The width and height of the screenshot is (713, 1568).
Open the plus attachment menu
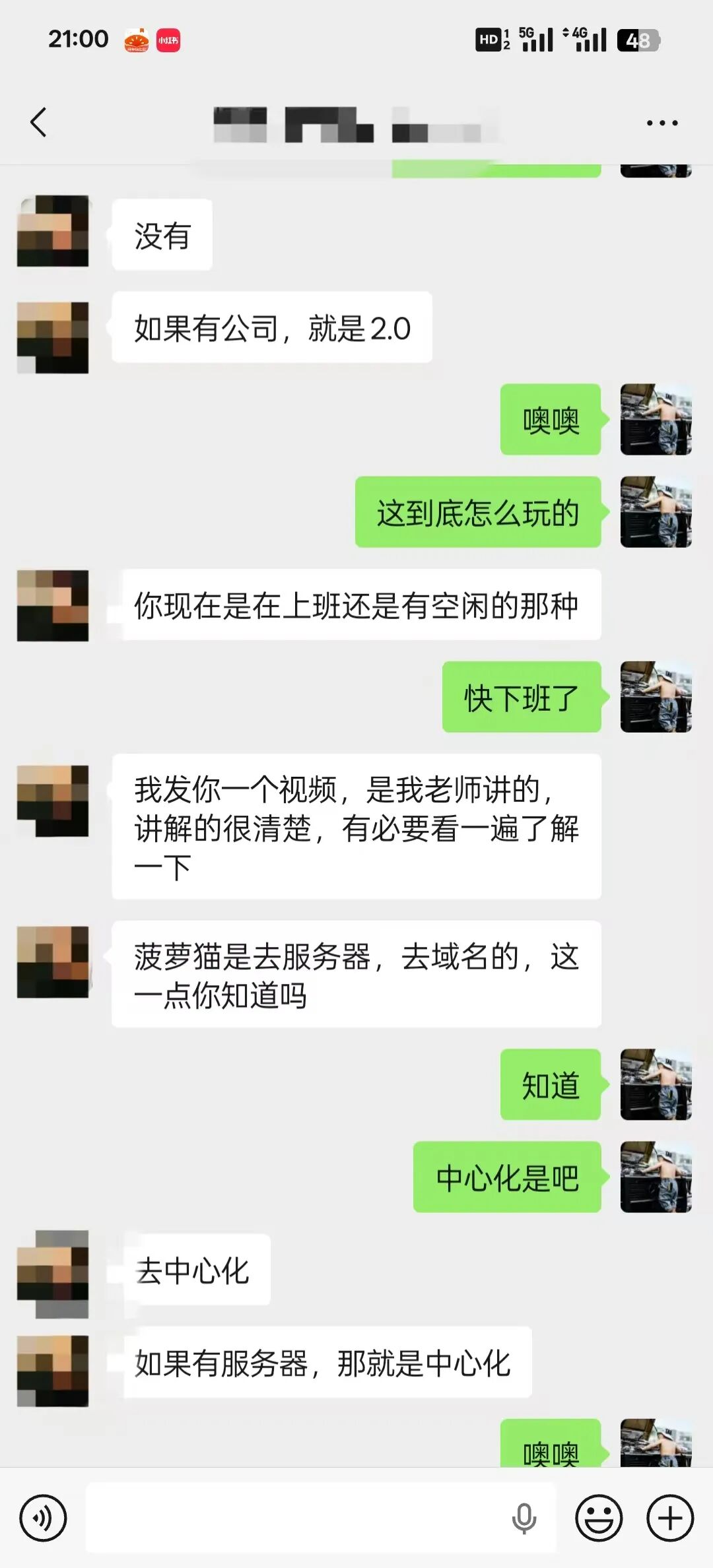coord(669,1518)
